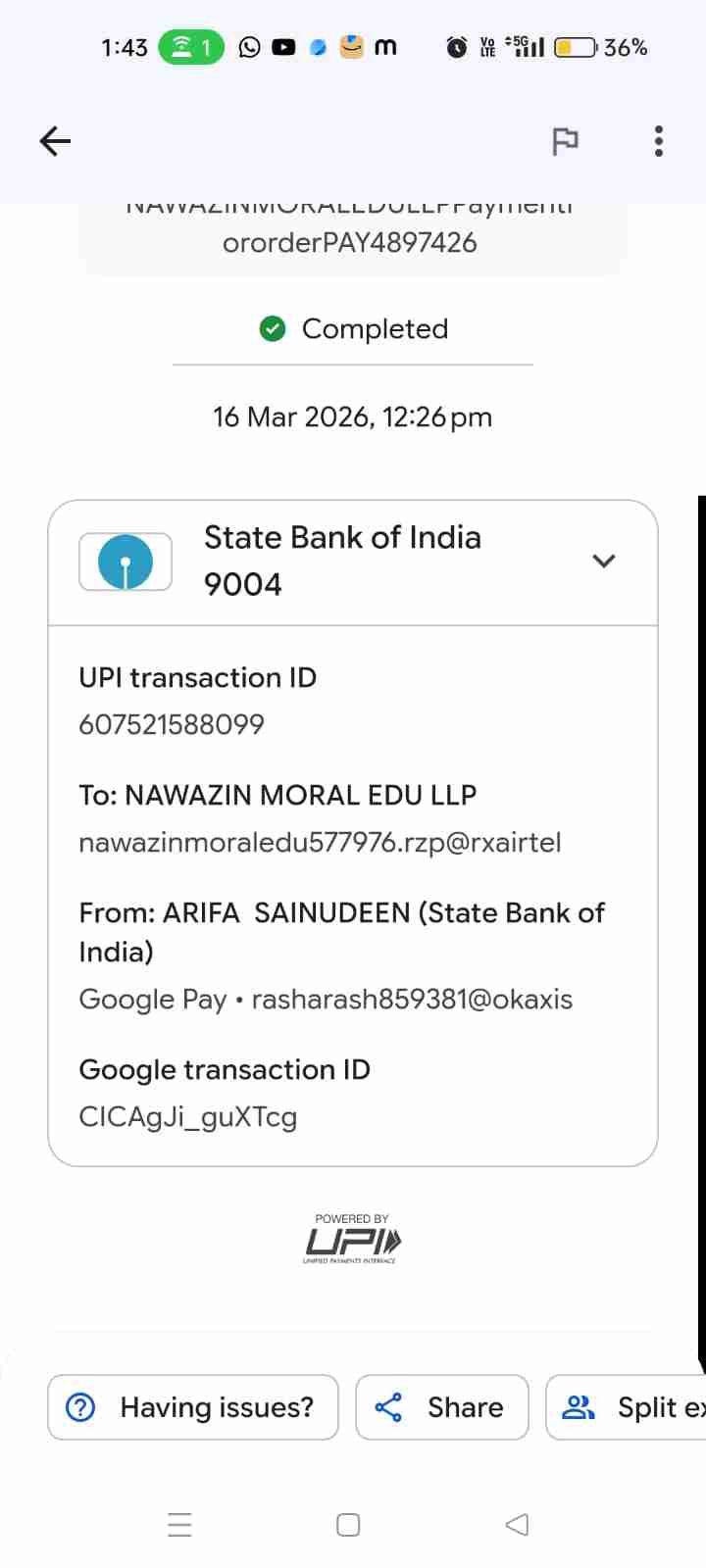Screen dimensions: 706x1568
Task: Open the three-dot overflow menu
Action: coord(658,141)
